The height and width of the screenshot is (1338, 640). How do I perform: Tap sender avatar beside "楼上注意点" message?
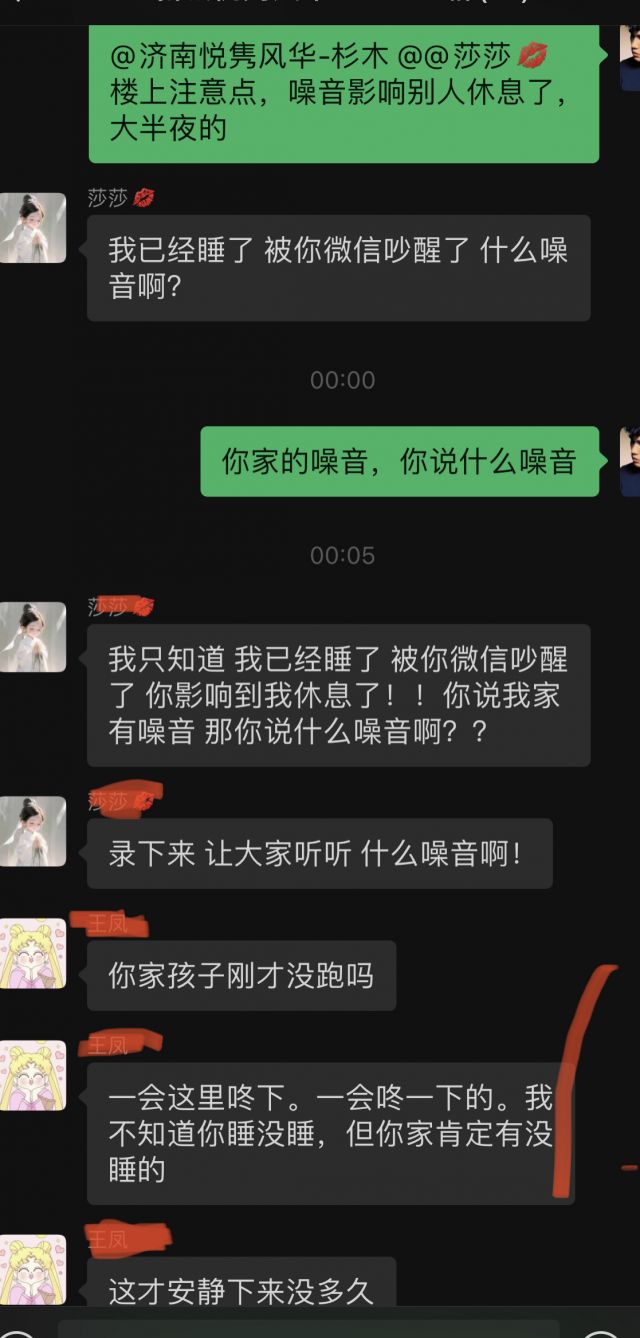click(x=629, y=58)
